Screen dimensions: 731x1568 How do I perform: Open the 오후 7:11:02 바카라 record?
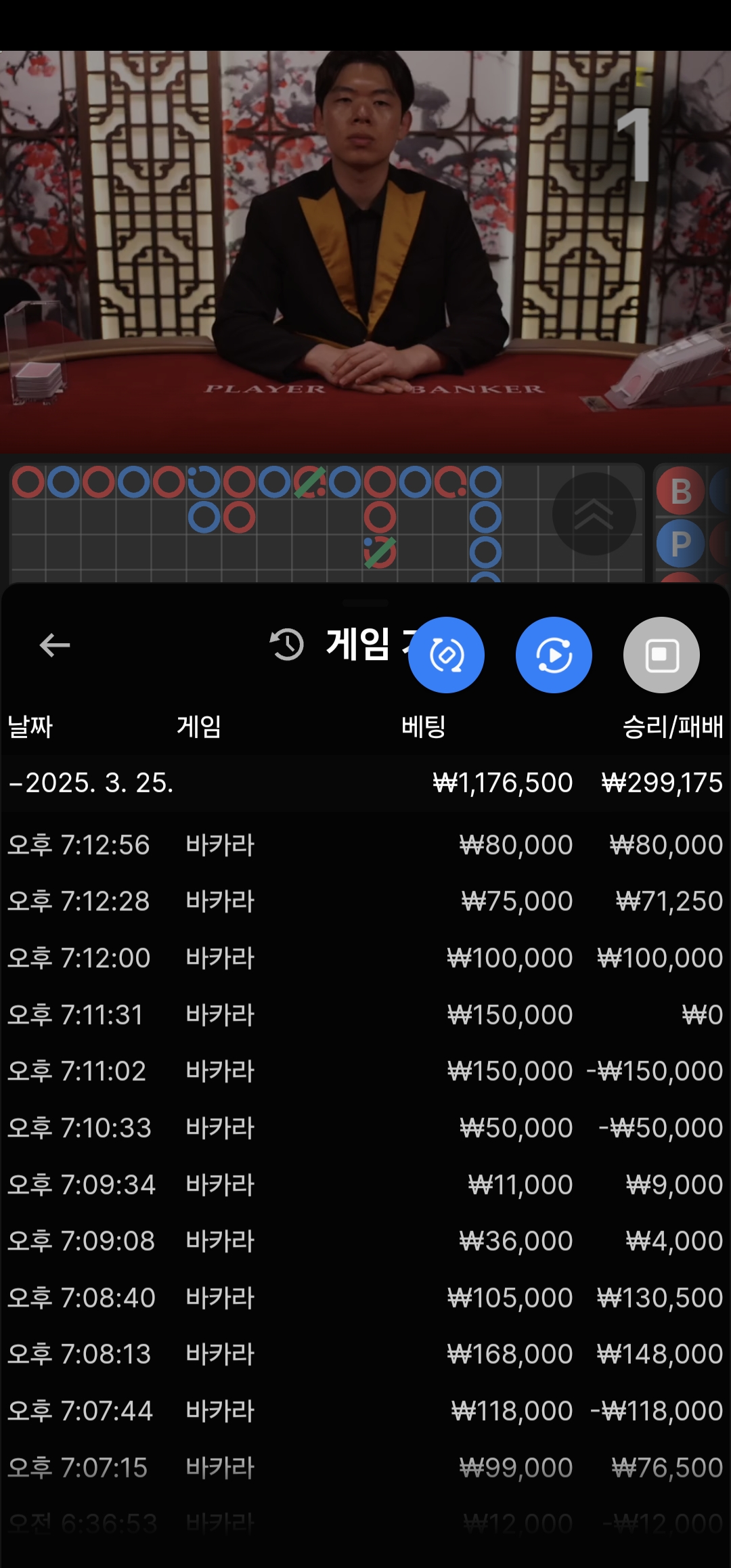[365, 1071]
